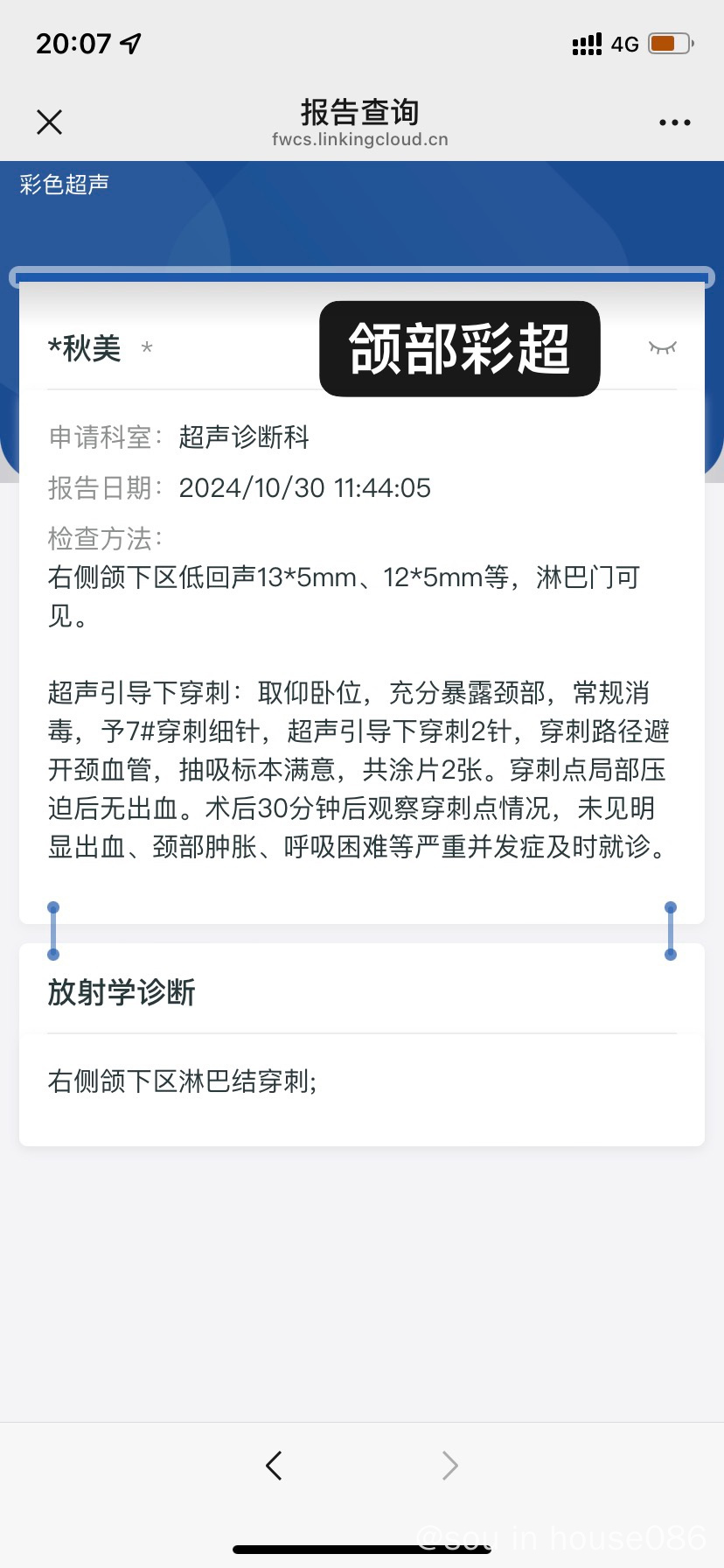Close the 报告查询 web page
724x1568 pixels.
[x=50, y=122]
